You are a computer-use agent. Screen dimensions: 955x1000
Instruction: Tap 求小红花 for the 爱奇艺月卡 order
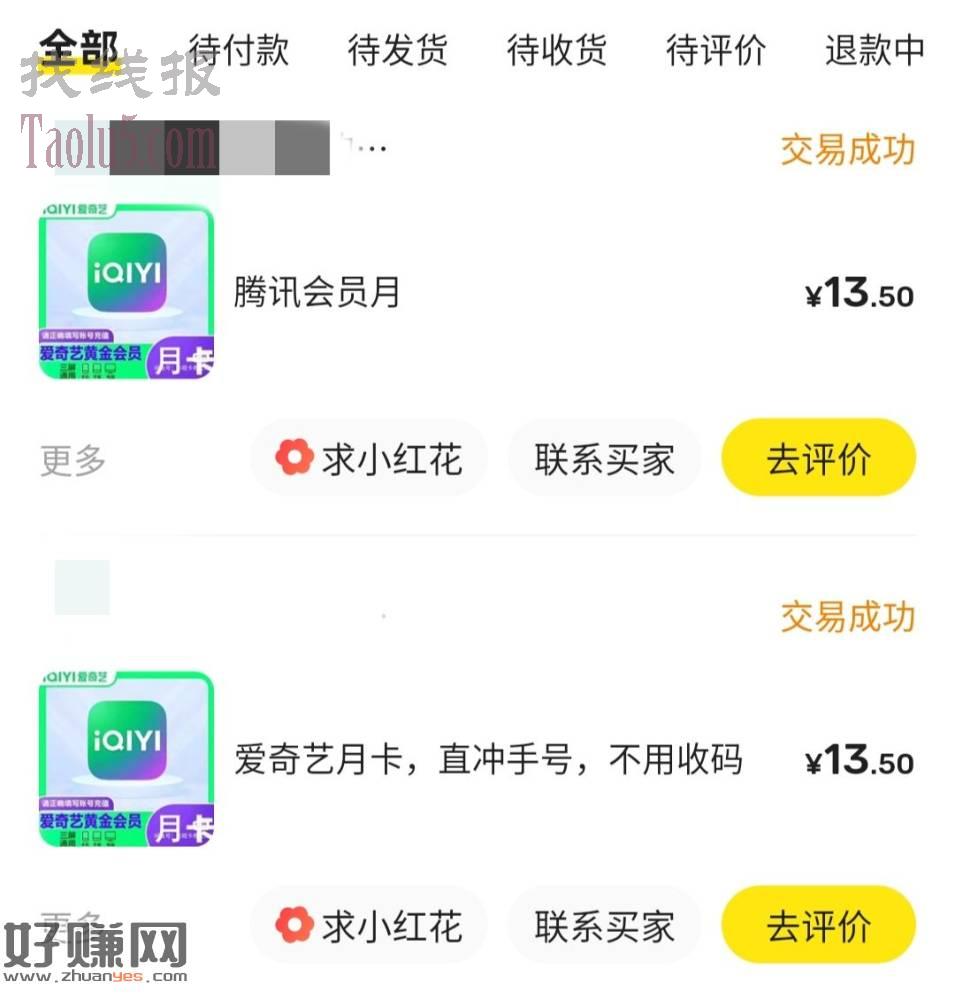click(x=369, y=927)
